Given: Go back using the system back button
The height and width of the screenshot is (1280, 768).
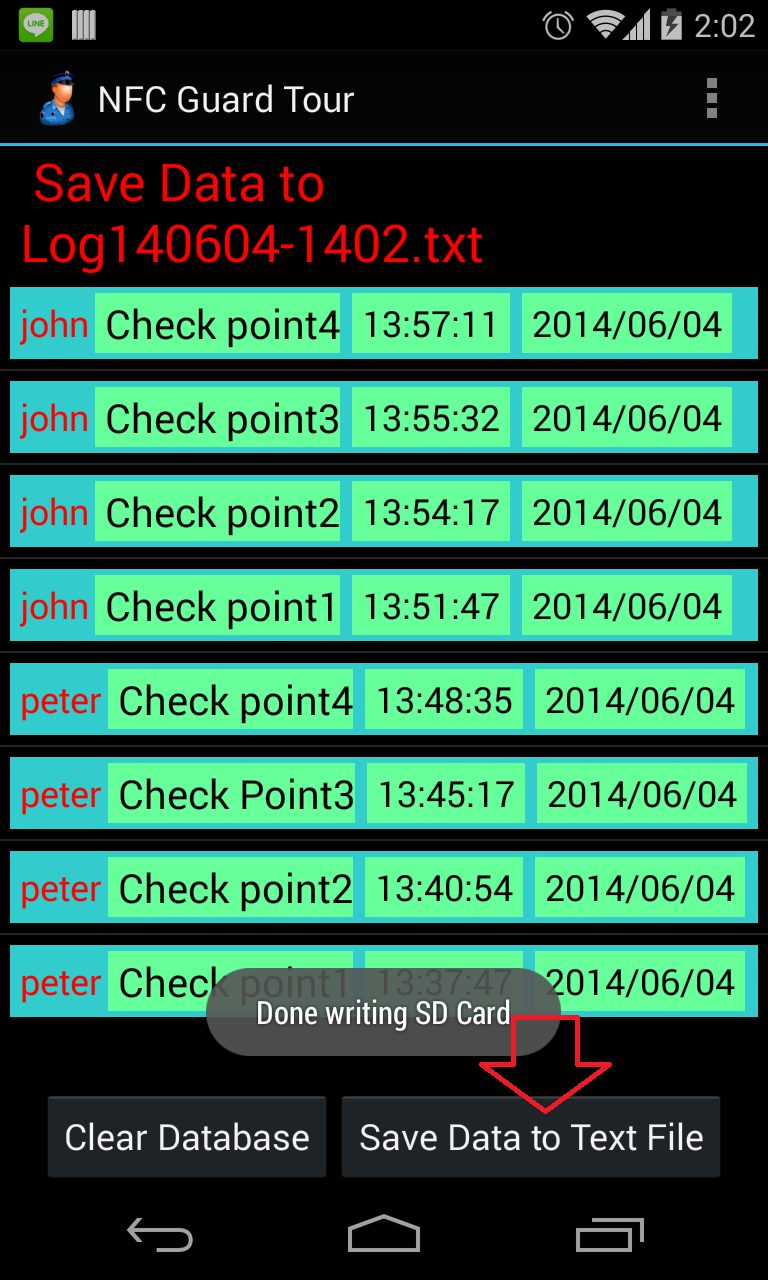Looking at the screenshot, I should point(160,1235).
